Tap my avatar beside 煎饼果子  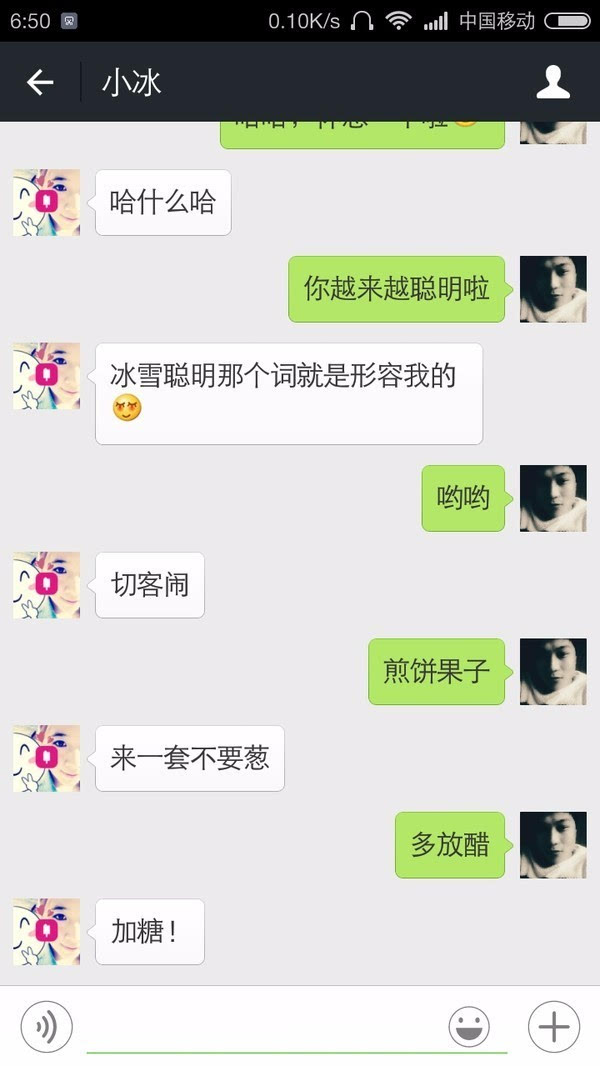(x=553, y=672)
